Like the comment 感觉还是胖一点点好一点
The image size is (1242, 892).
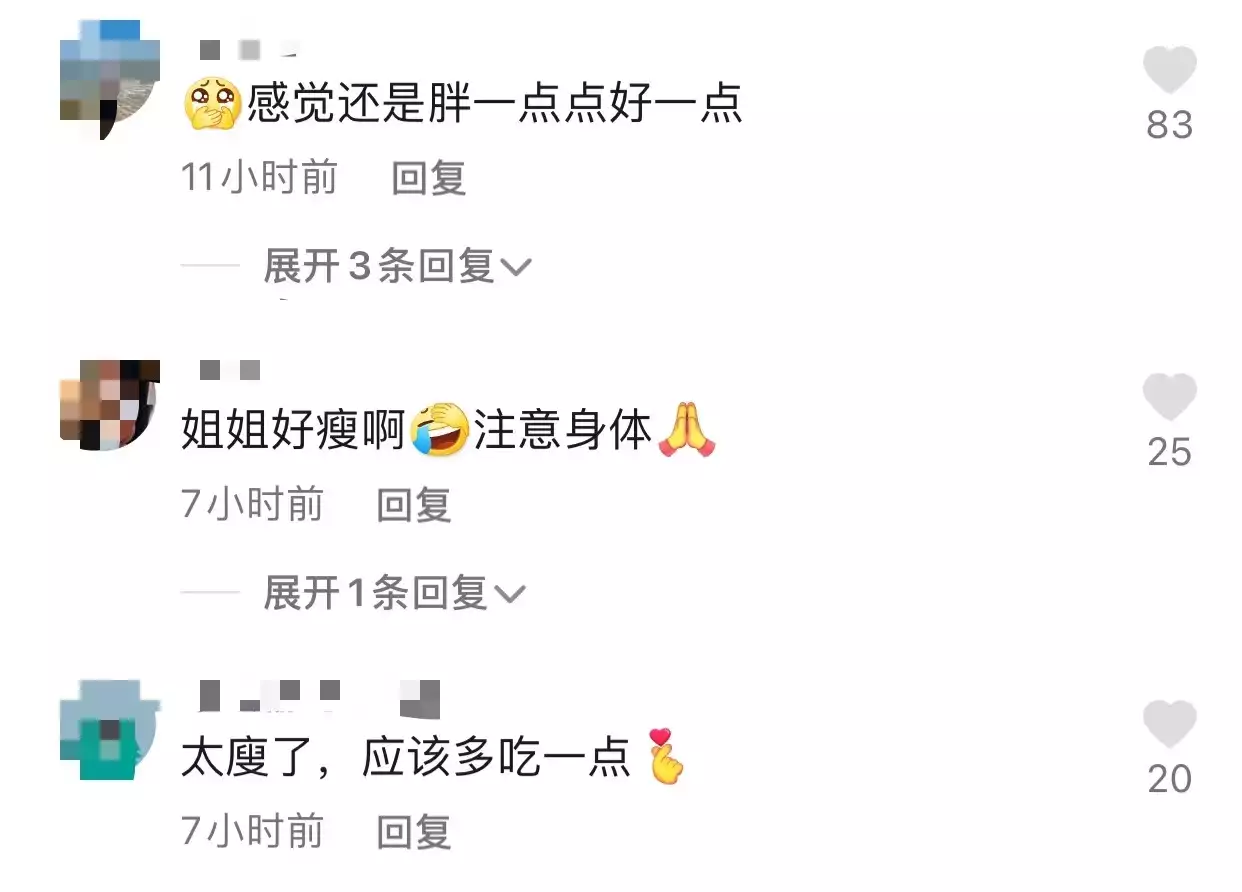pyautogui.click(x=1169, y=71)
